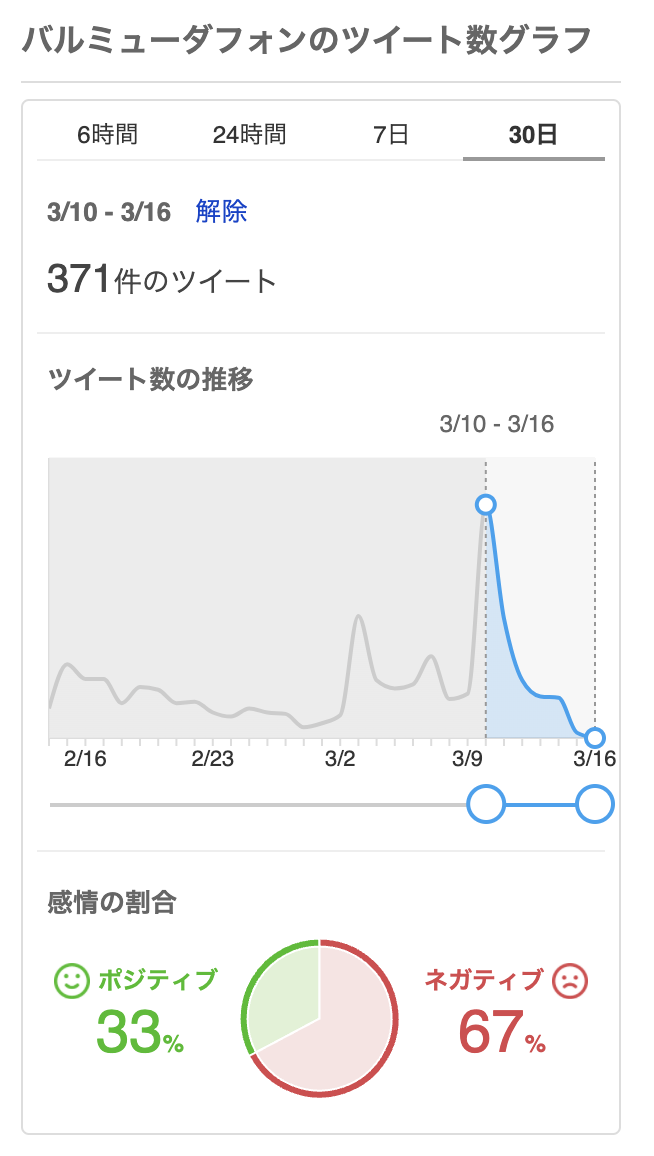Tap the left range slider handle
Viewport: 654px width, 1156px height.
pyautogui.click(x=487, y=803)
